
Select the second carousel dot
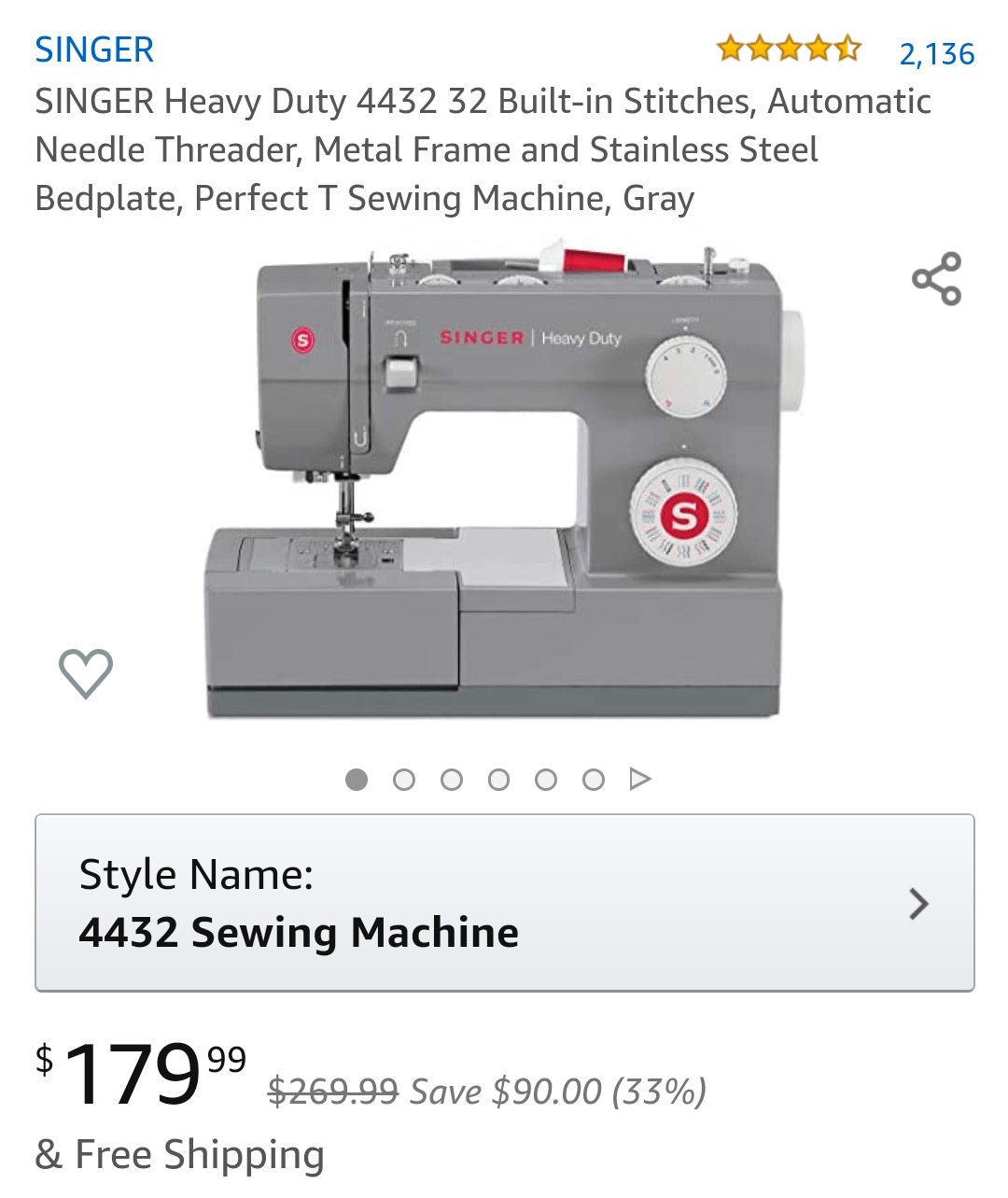[404, 779]
